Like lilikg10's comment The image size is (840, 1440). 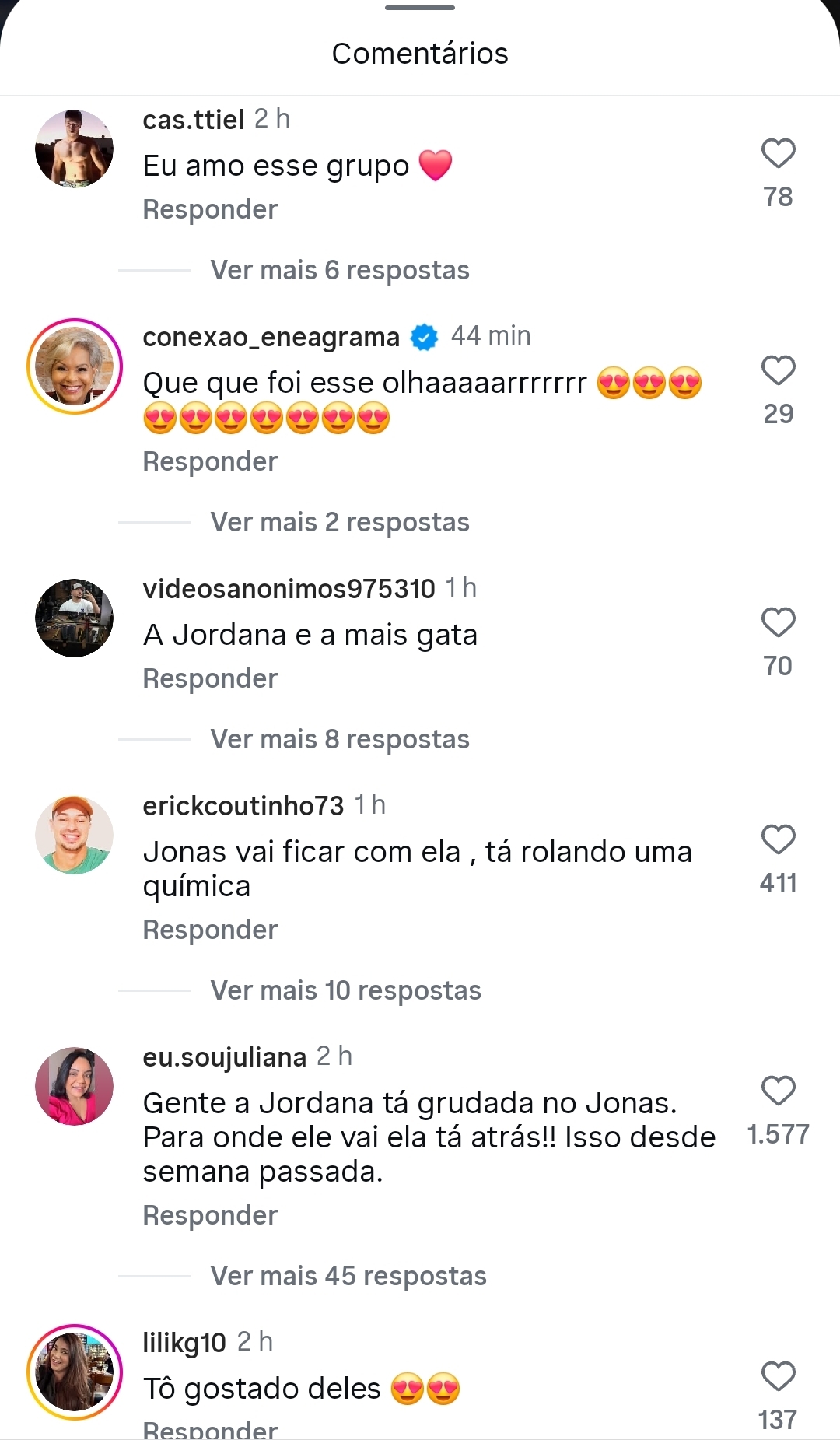click(778, 1376)
